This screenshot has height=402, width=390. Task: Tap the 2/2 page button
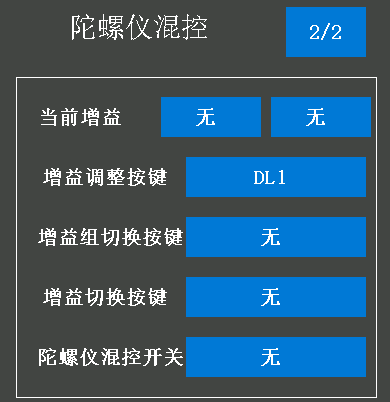(326, 32)
